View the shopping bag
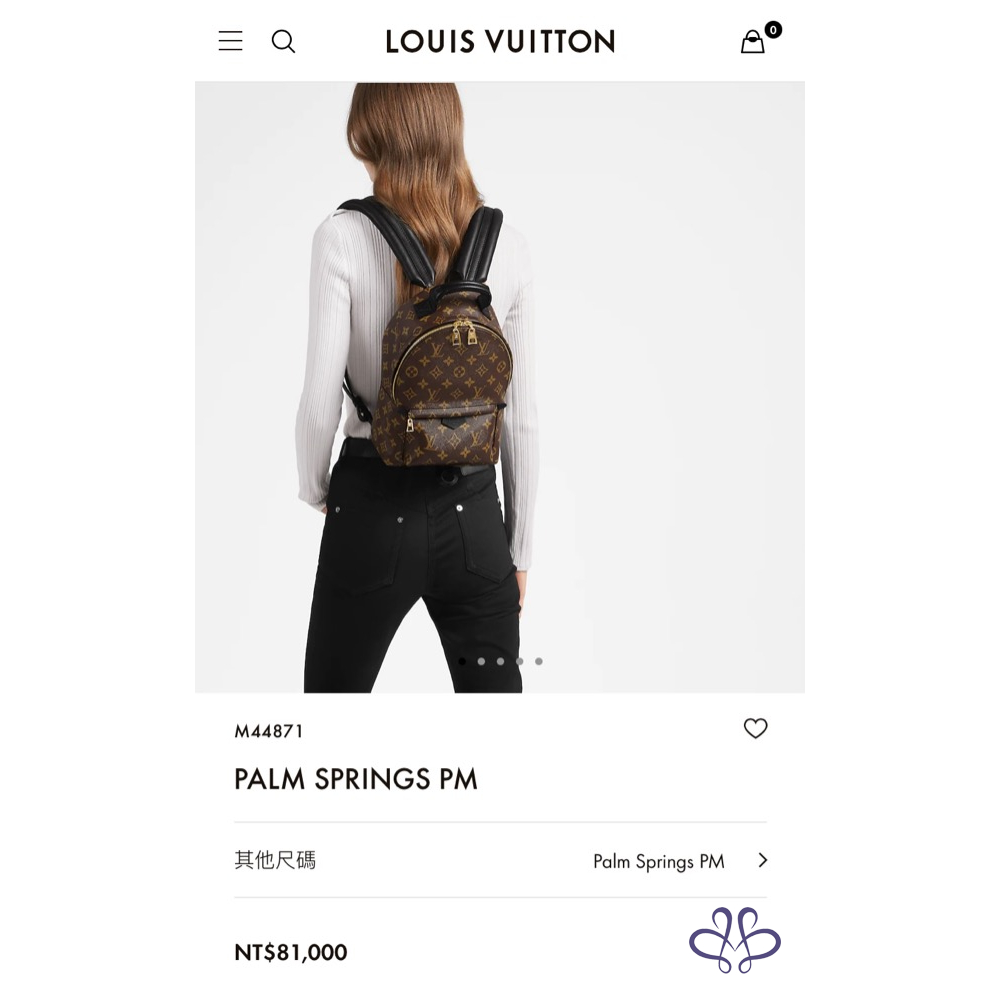The height and width of the screenshot is (1000, 1000). point(753,42)
